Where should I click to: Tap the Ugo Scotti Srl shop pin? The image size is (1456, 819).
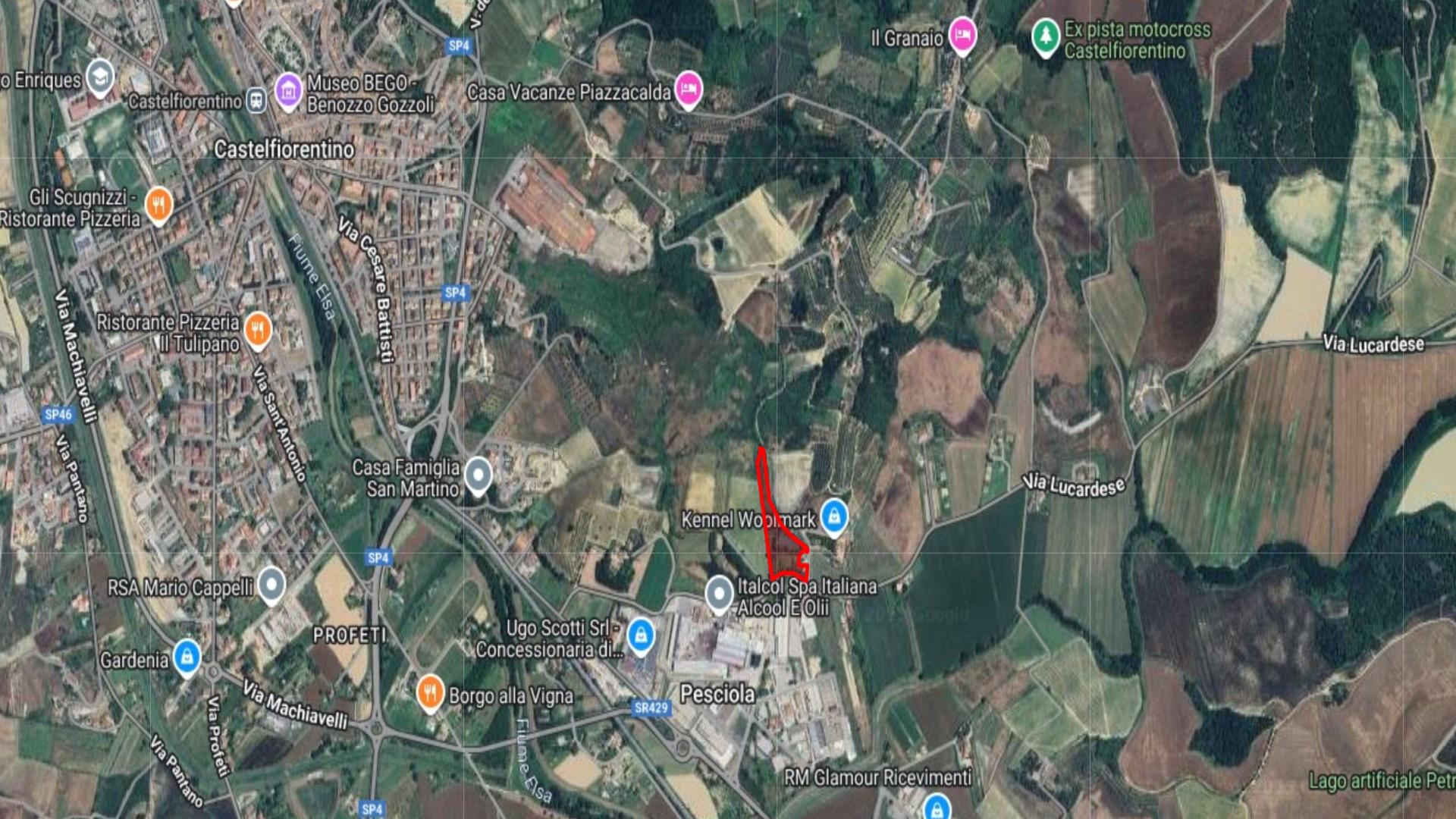click(641, 634)
